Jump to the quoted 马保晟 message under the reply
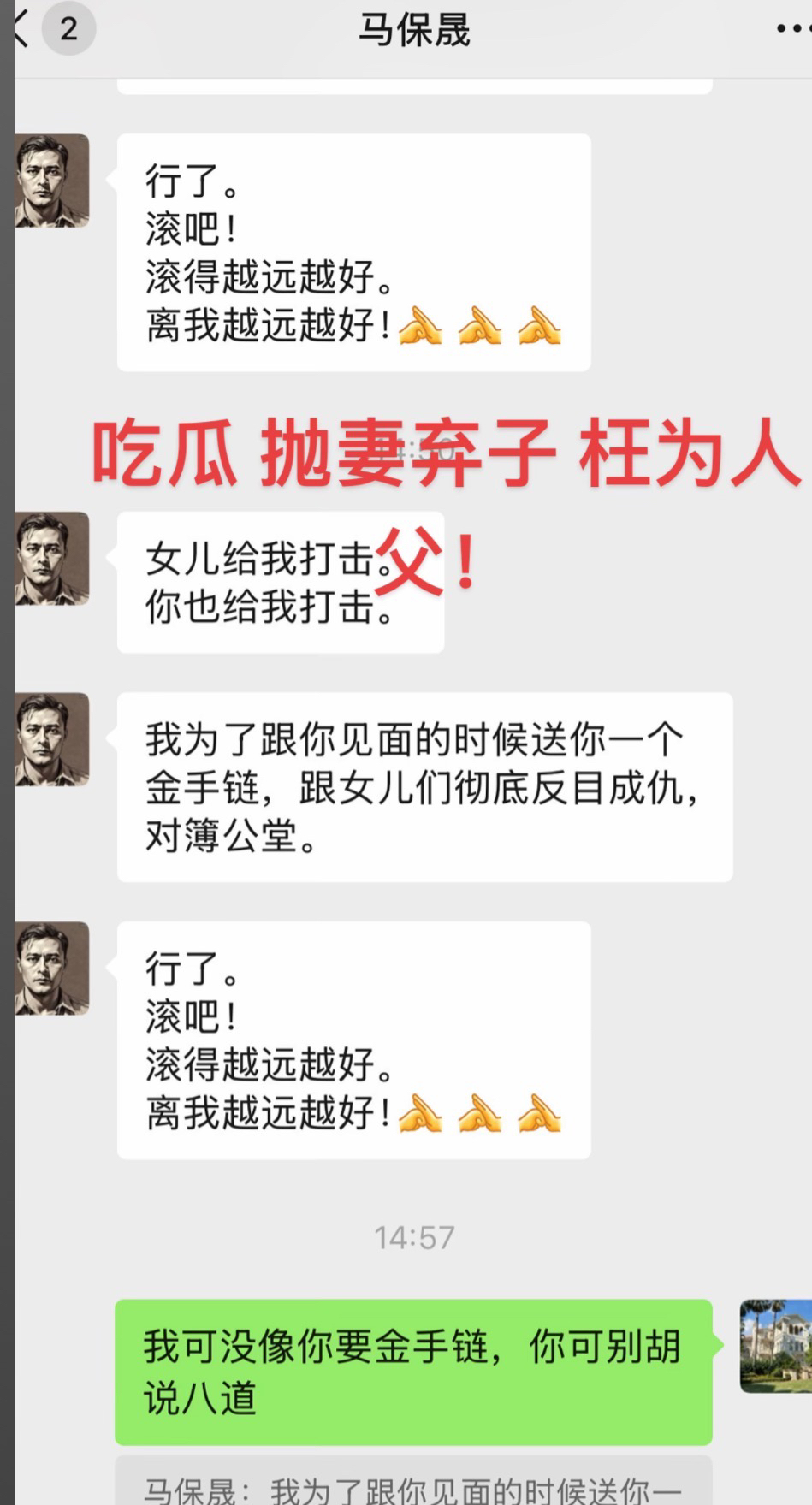Screen dimensions: 812x1505 click(x=414, y=1482)
